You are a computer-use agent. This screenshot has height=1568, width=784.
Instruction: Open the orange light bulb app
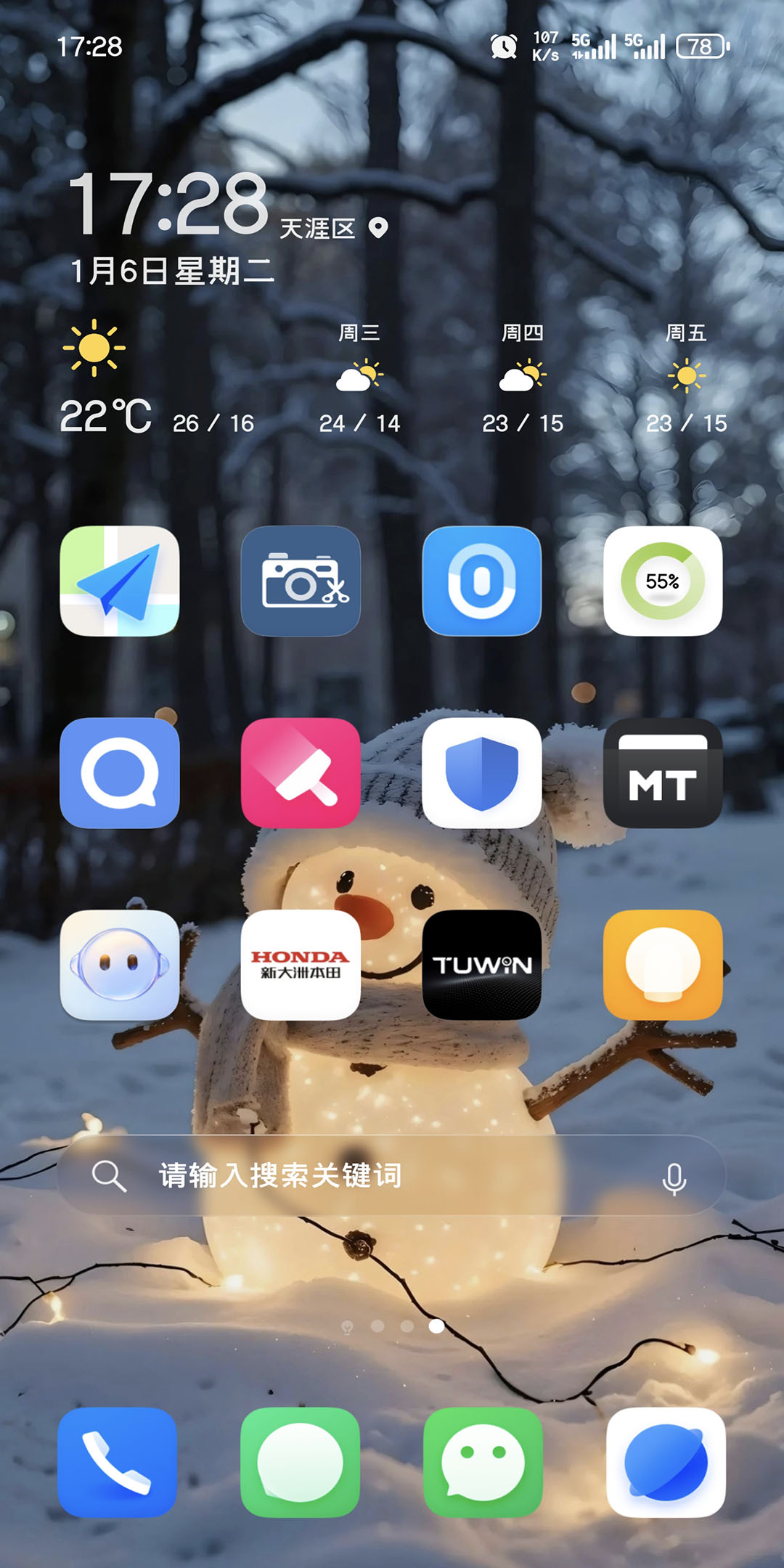[x=662, y=964]
